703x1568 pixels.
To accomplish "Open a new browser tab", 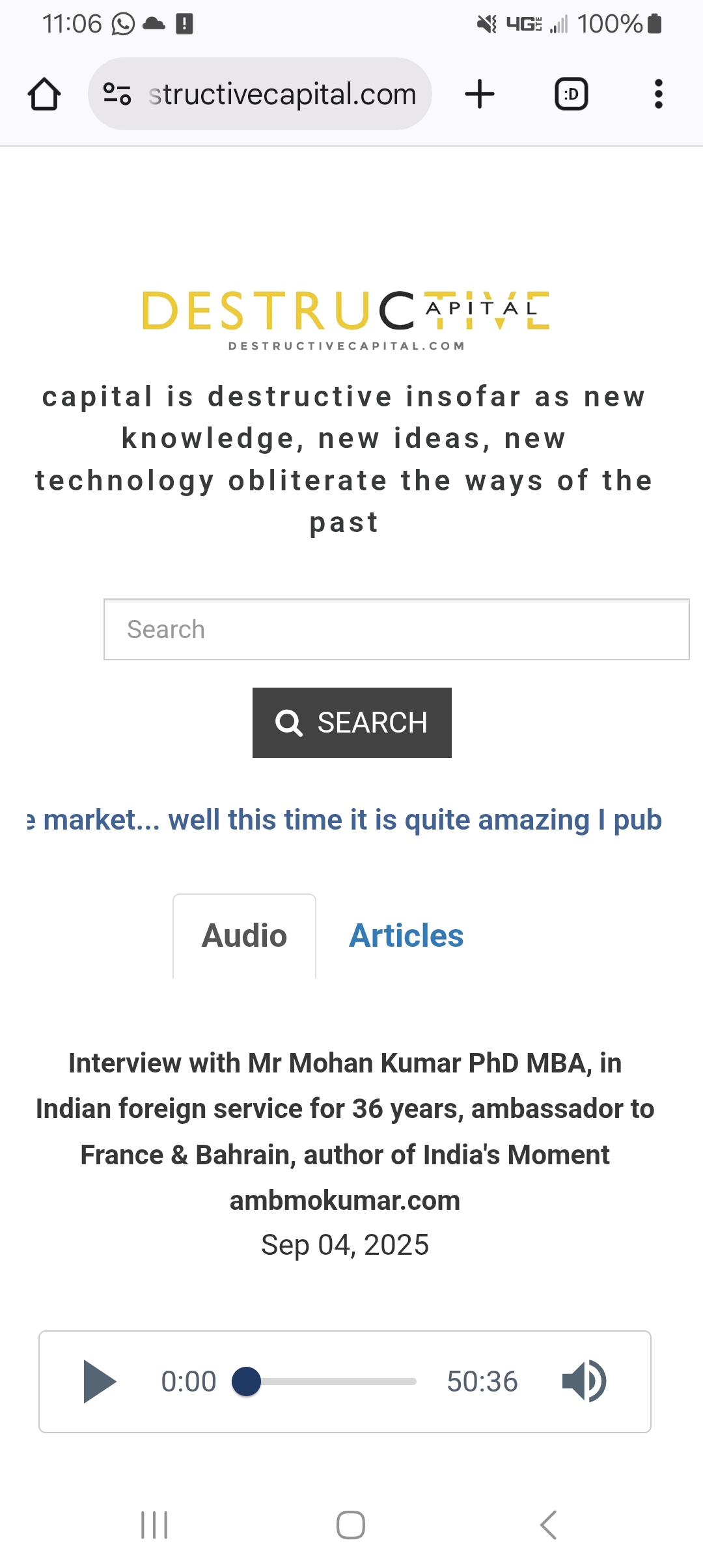I will pyautogui.click(x=480, y=94).
